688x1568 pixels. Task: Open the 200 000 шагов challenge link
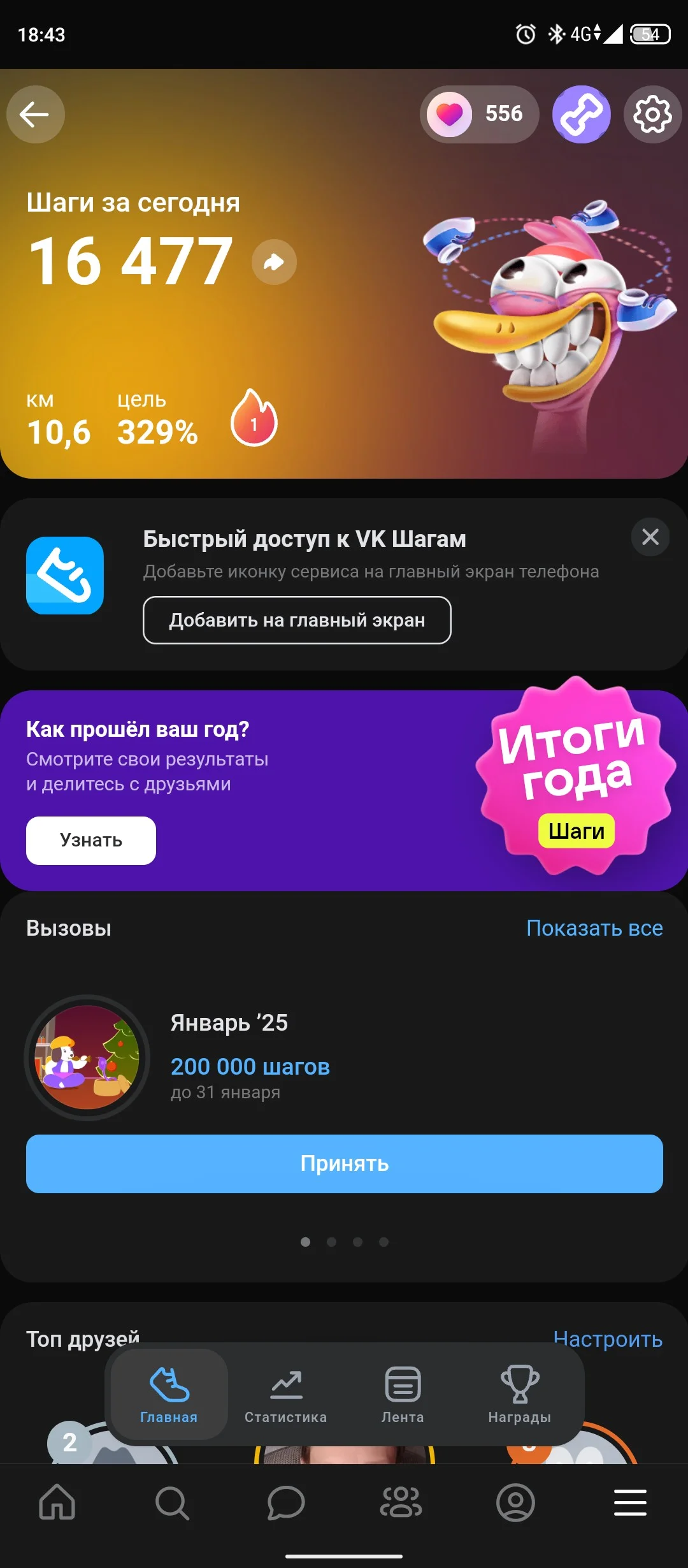coord(250,1066)
